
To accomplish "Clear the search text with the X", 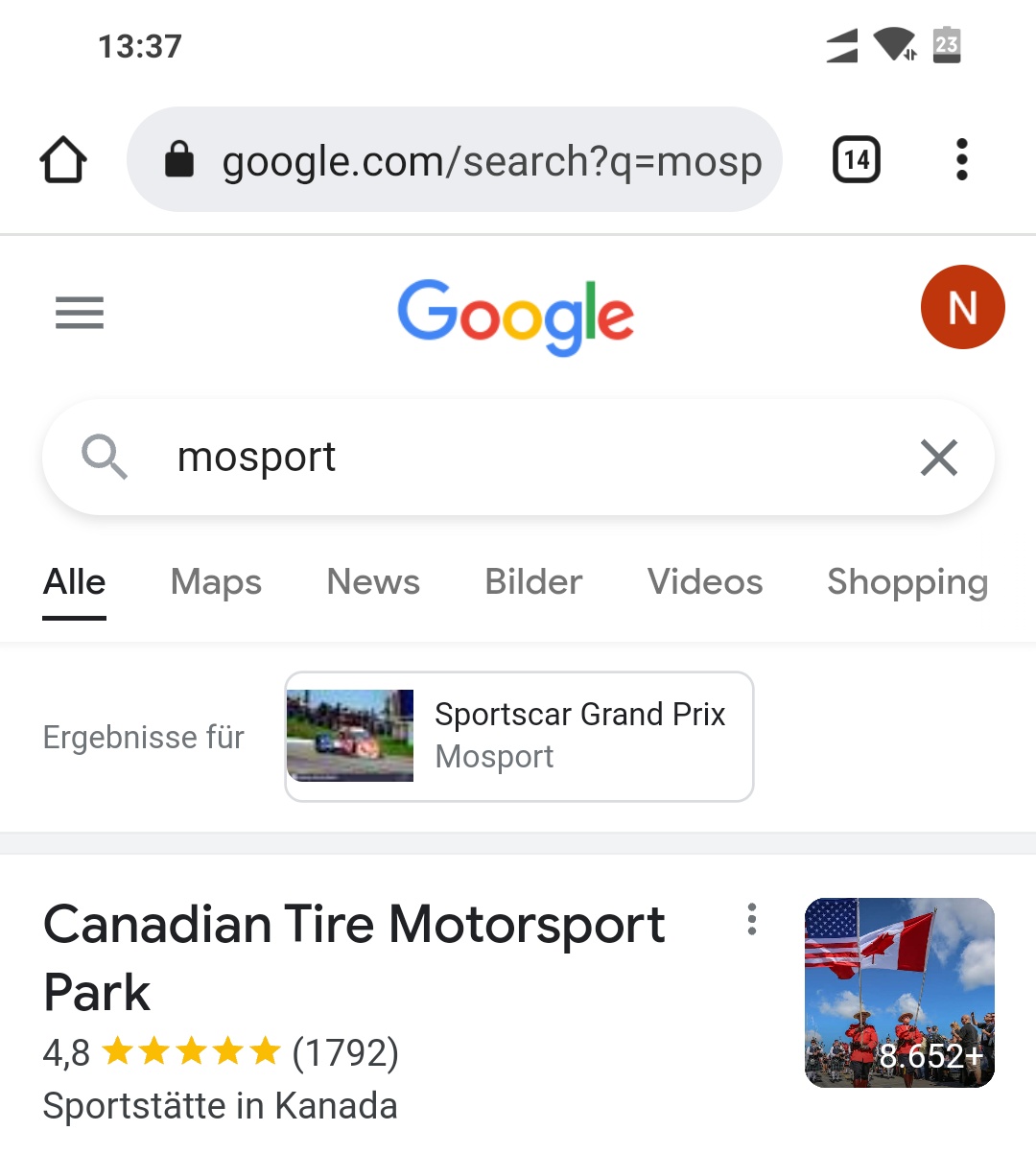I will pos(938,458).
